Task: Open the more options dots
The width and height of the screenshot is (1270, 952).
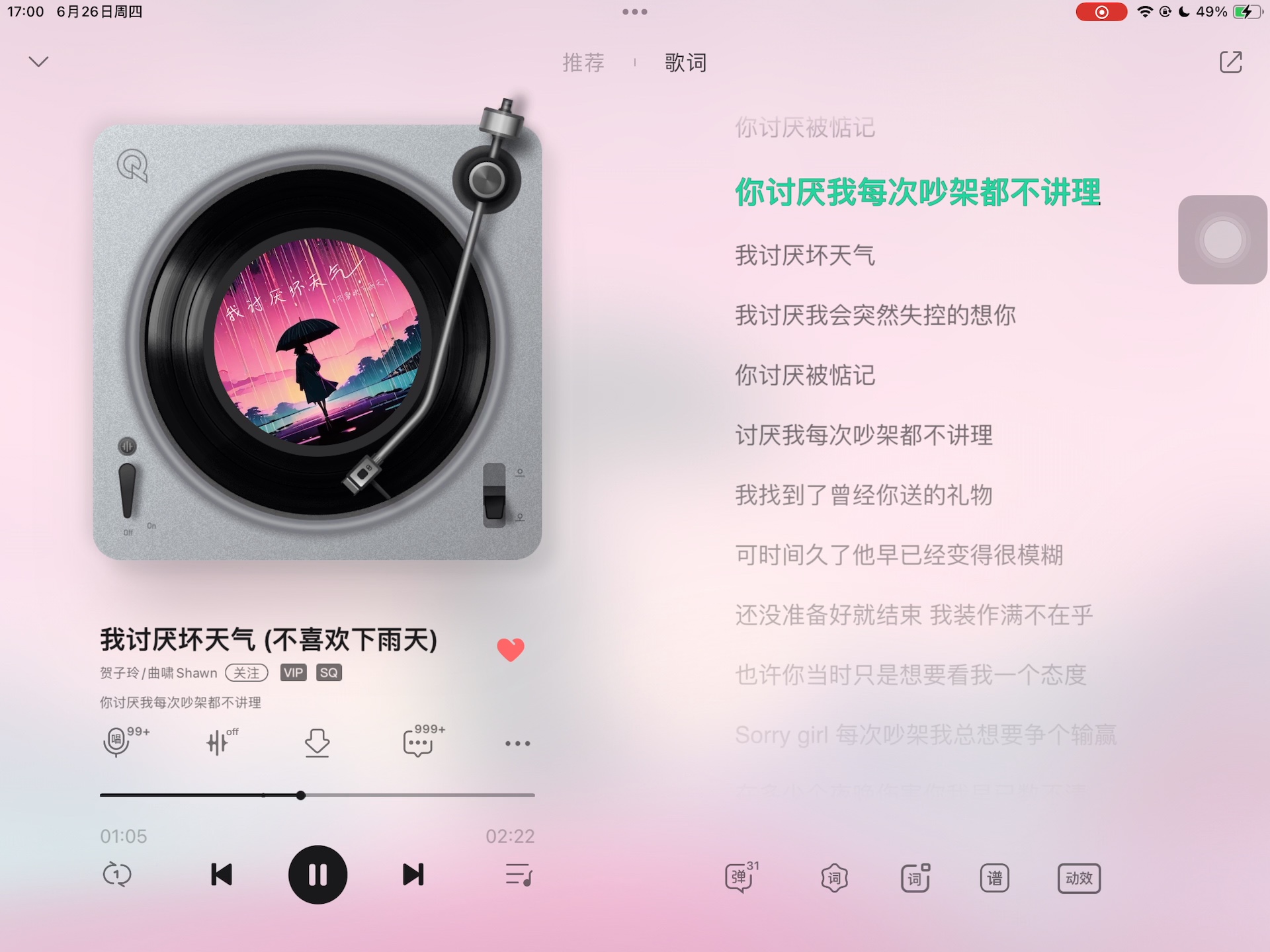Action: coord(517,744)
